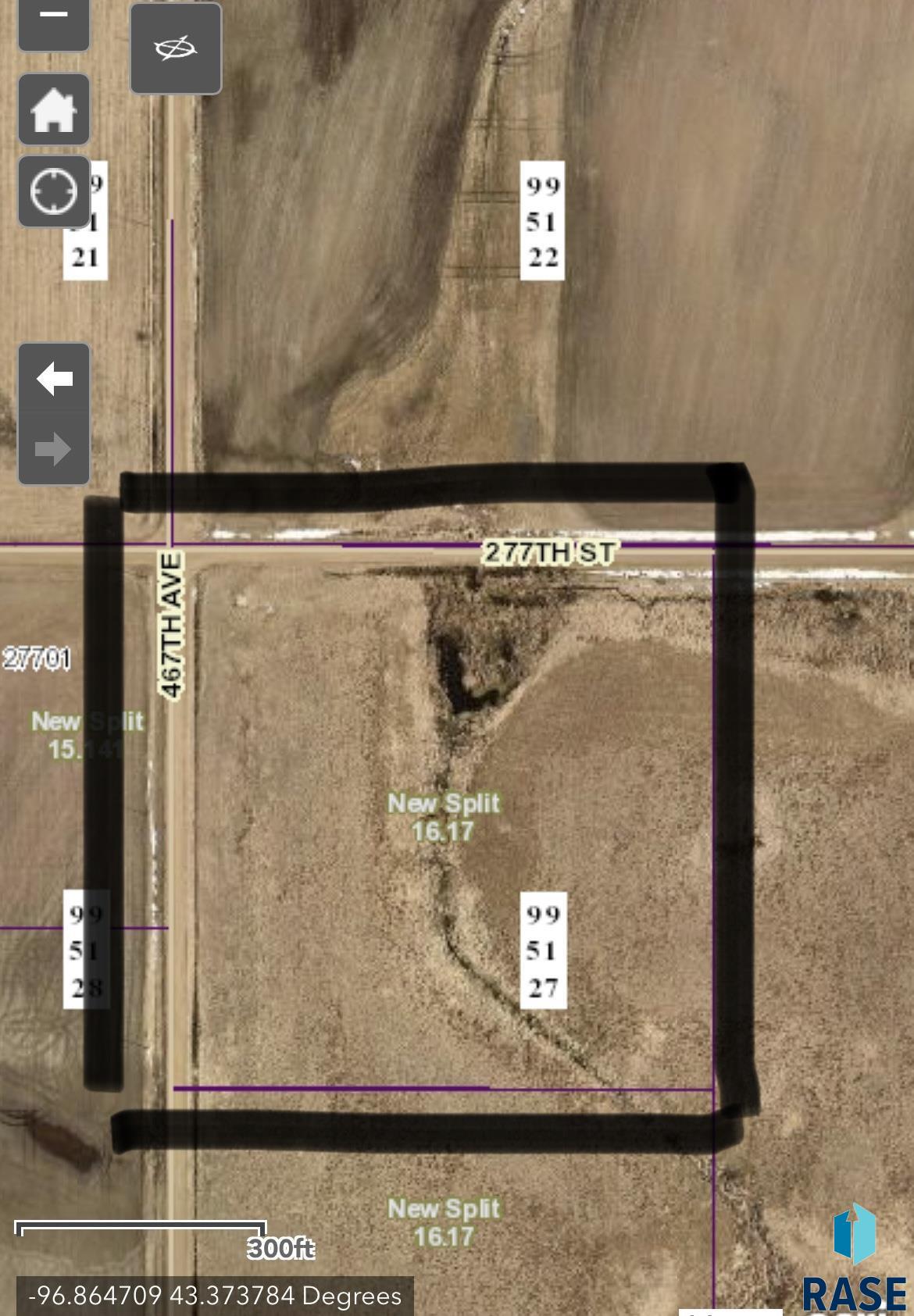Go forward to the next map extent
This screenshot has width=914, height=1316.
[53, 449]
